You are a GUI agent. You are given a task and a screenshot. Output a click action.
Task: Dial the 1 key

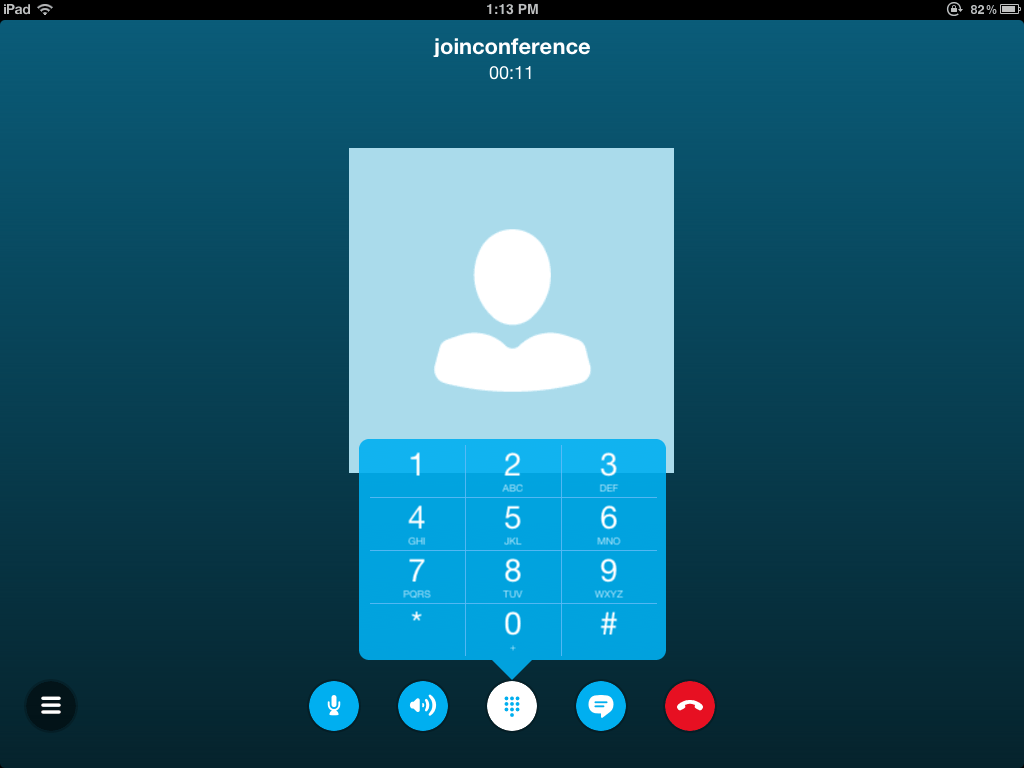417,470
